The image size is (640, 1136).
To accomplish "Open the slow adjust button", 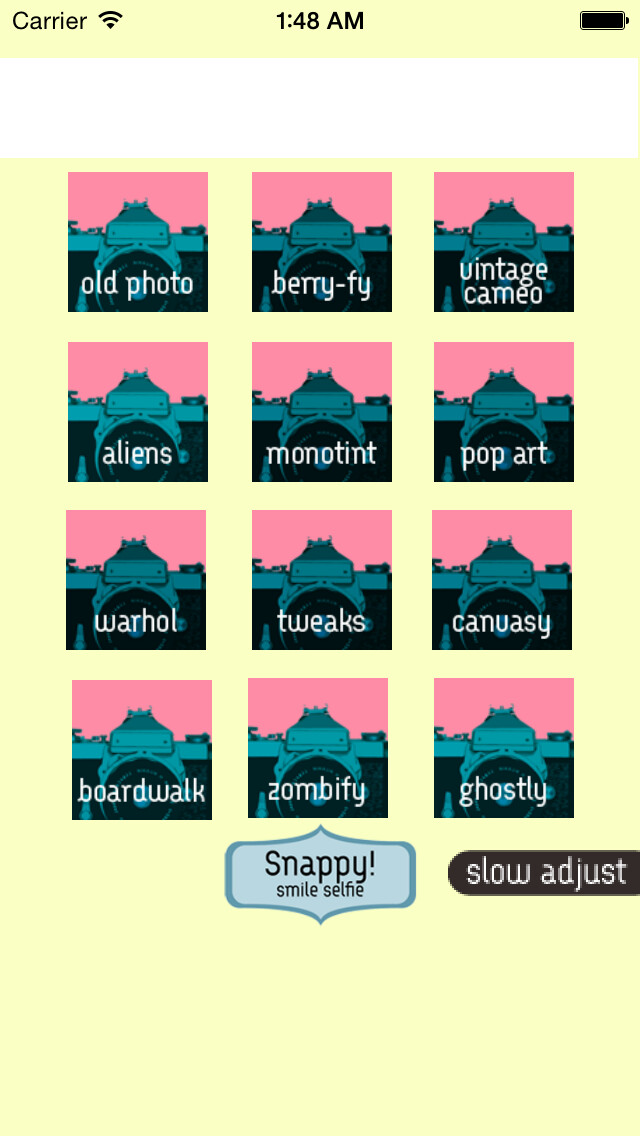I will click(544, 872).
